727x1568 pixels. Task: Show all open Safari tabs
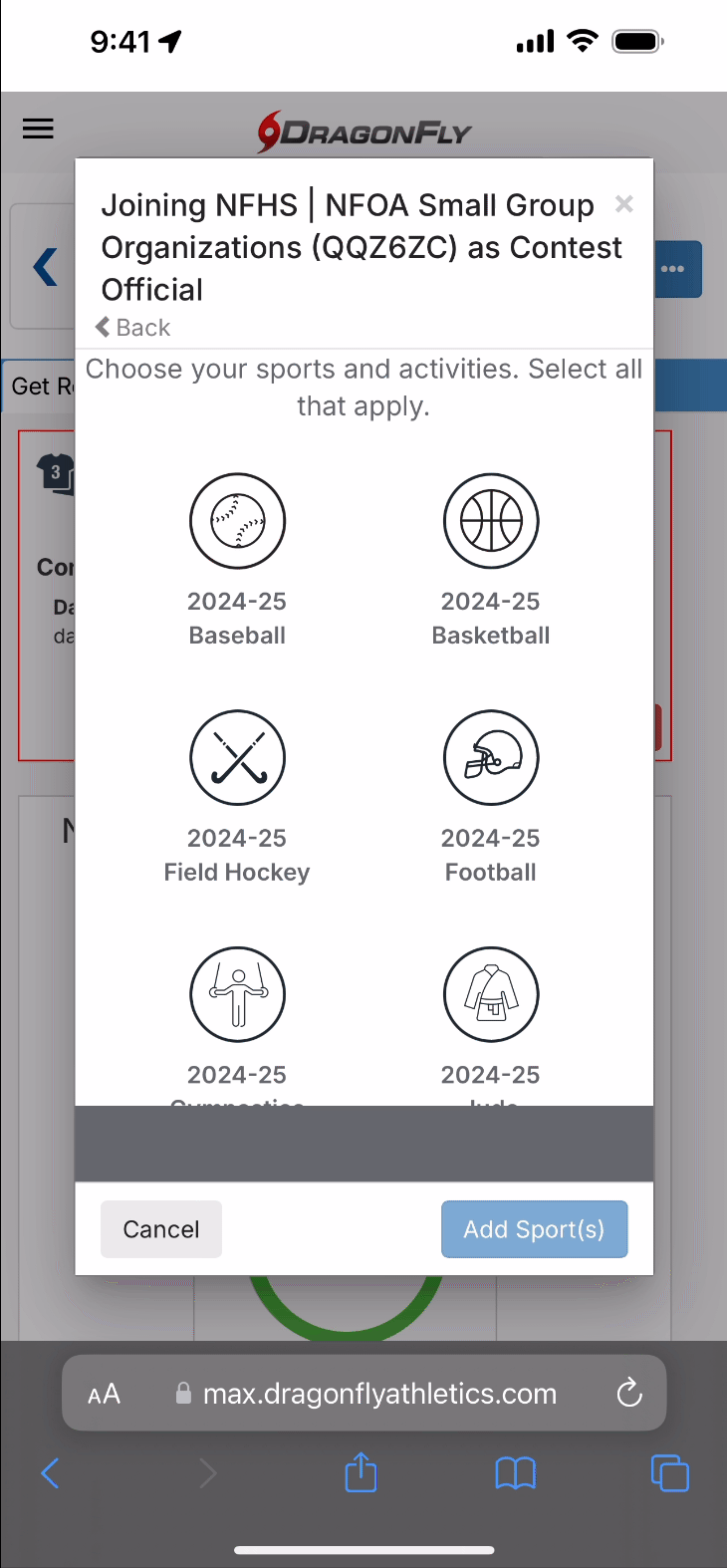(669, 1472)
